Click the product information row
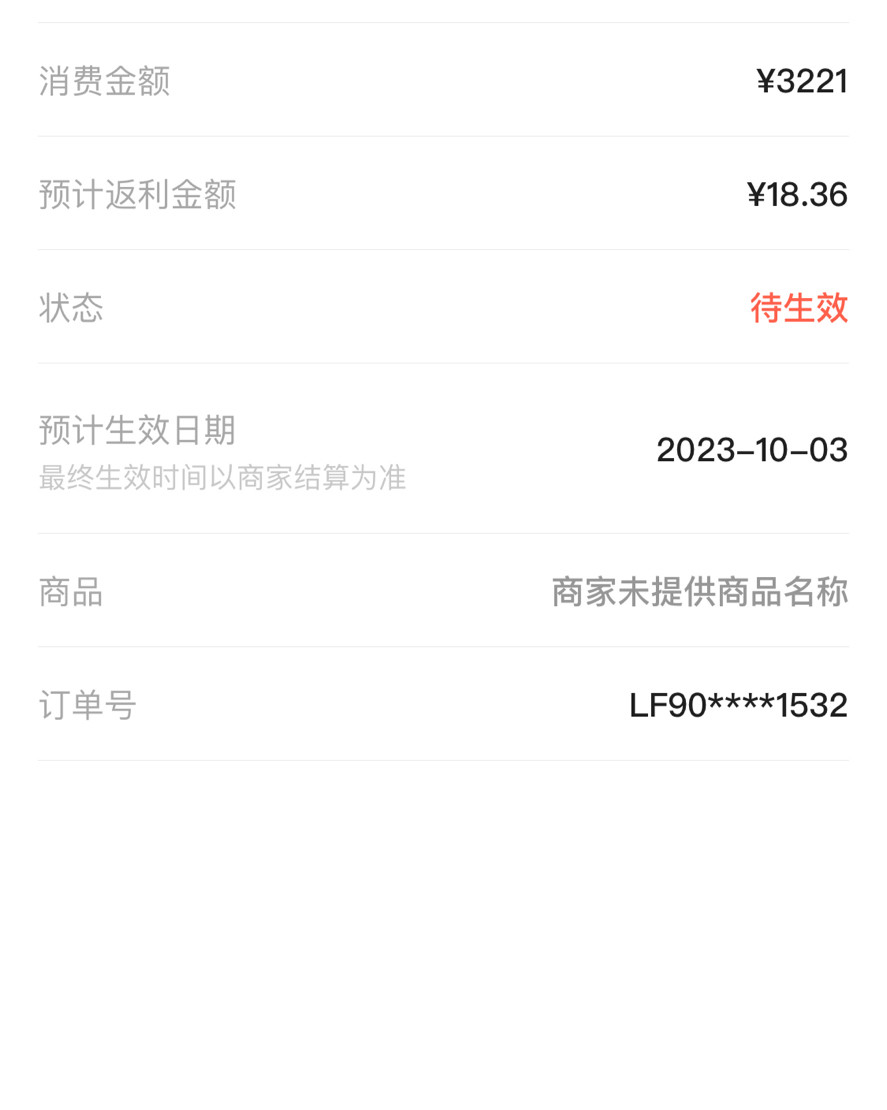Image resolution: width=887 pixels, height=1110 pixels. coord(443,592)
